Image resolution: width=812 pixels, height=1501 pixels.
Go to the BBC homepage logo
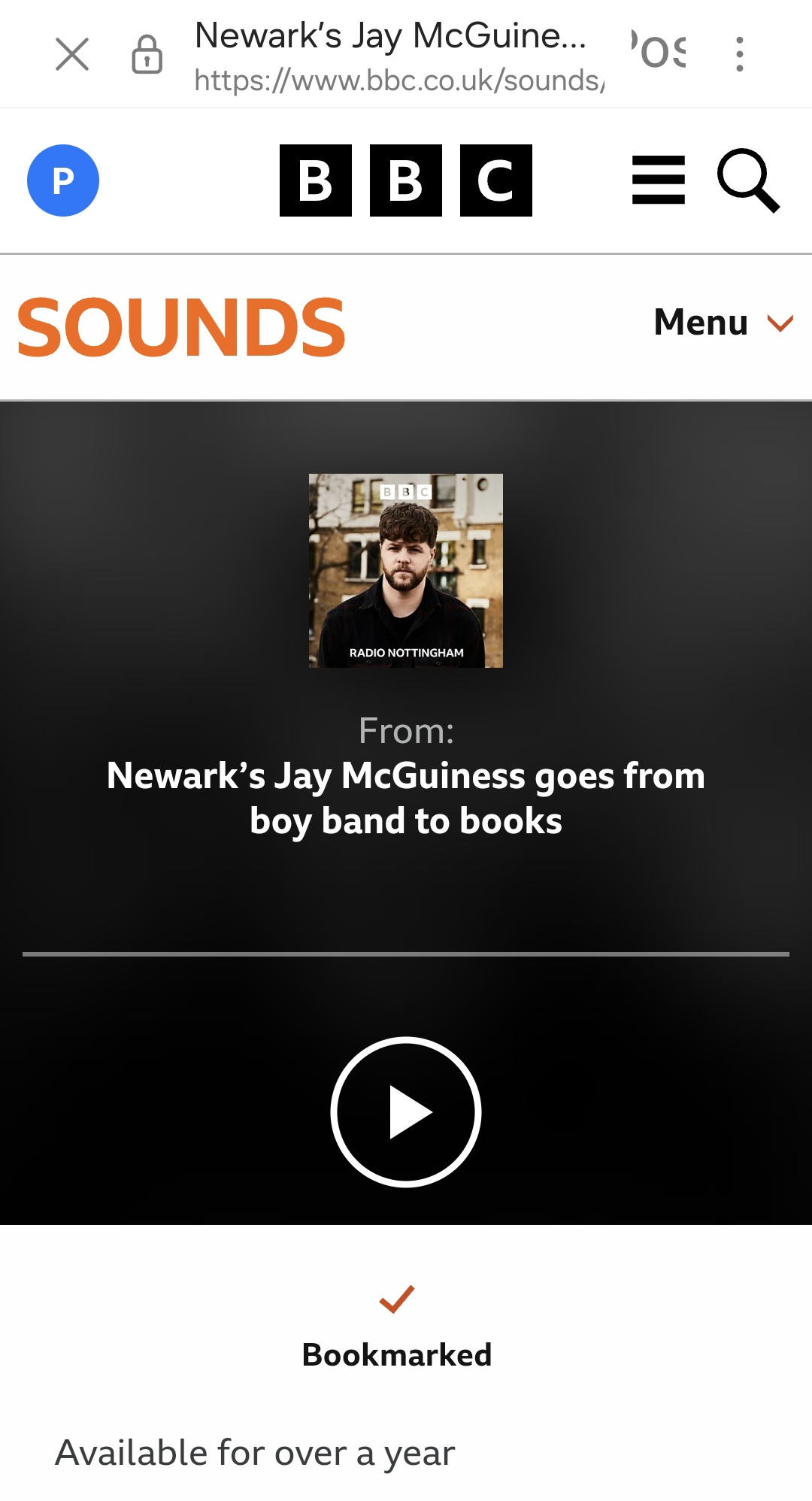[406, 180]
